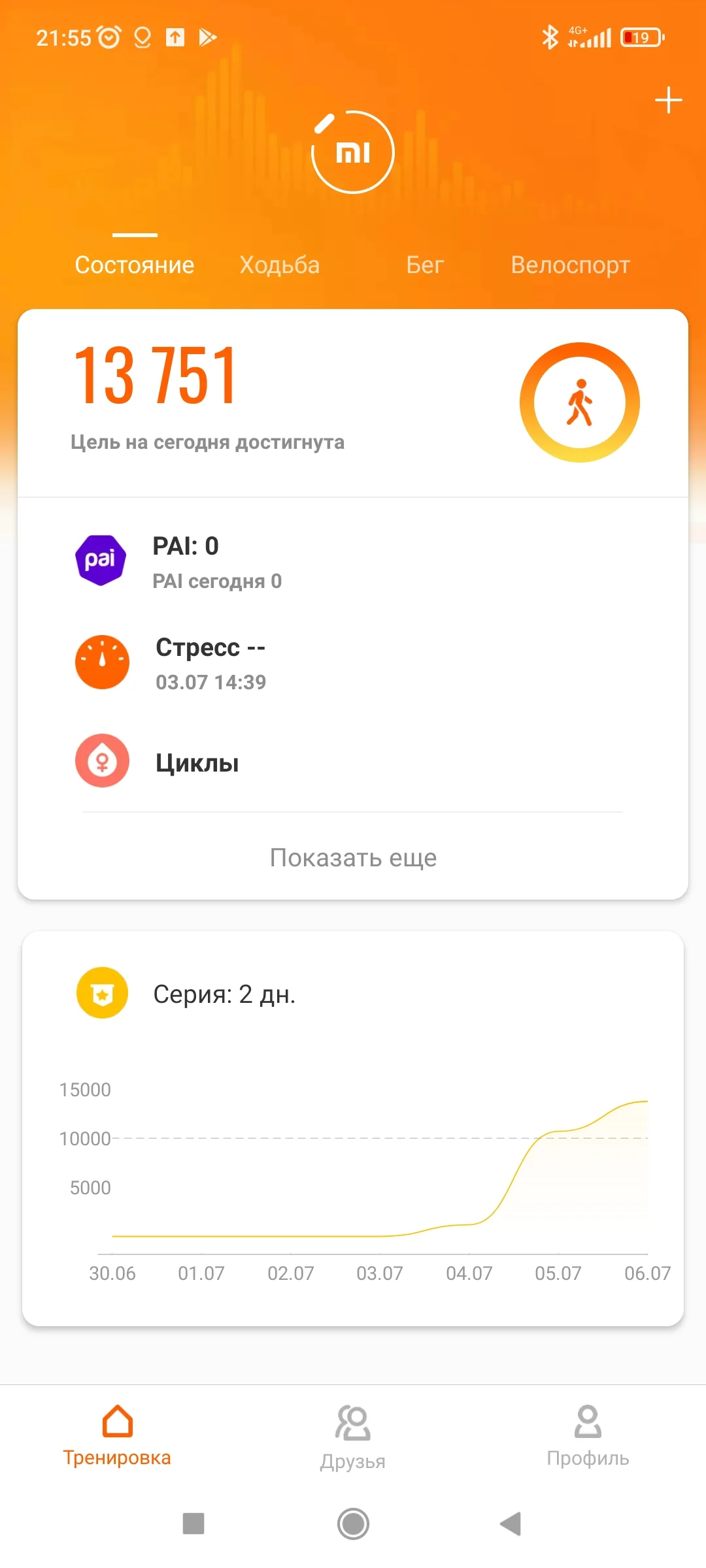The image size is (706, 1568).
Task: Expand more items via Показать еще
Action: [353, 857]
